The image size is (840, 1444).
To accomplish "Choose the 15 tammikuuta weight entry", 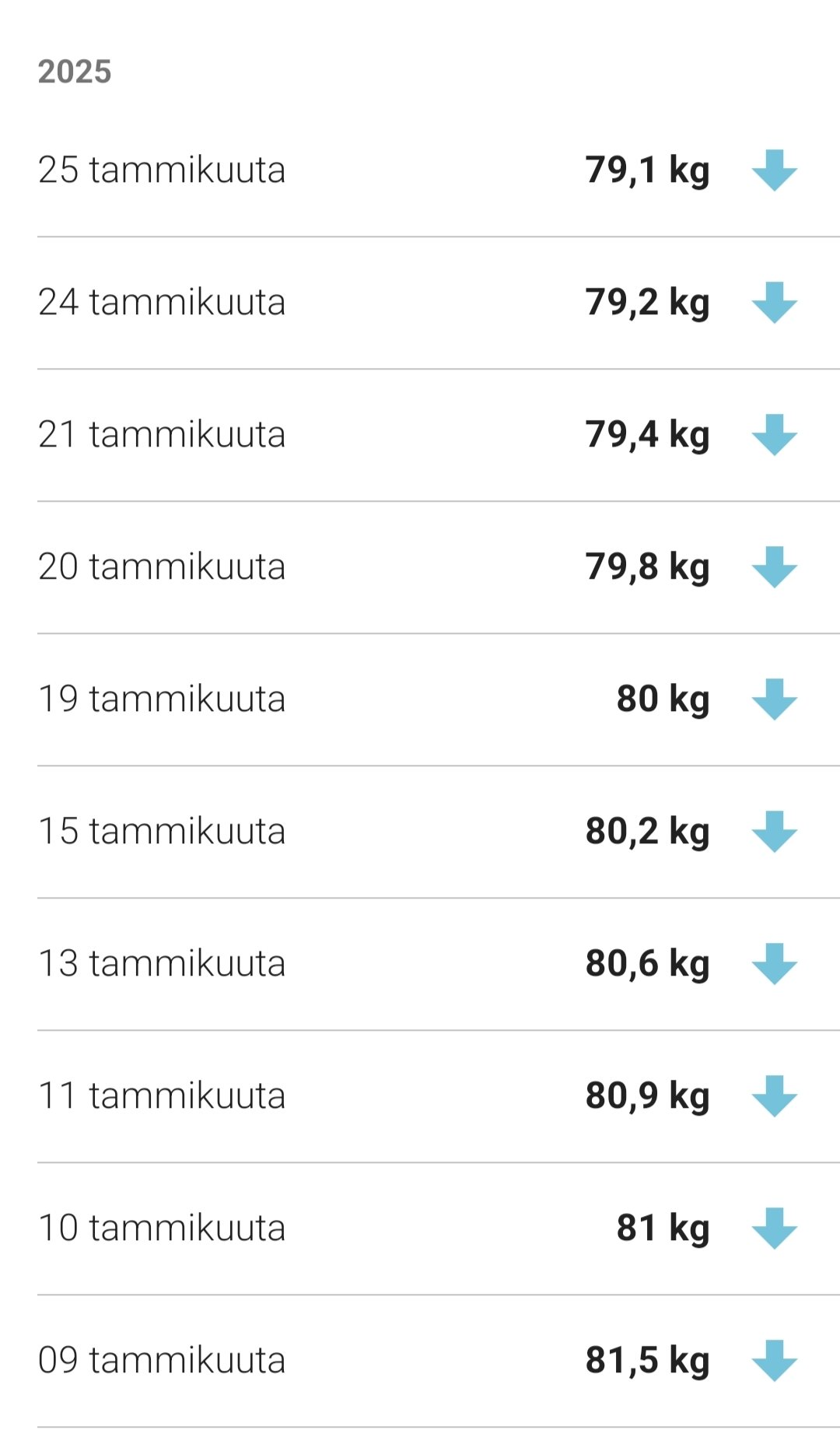I will tap(420, 832).
